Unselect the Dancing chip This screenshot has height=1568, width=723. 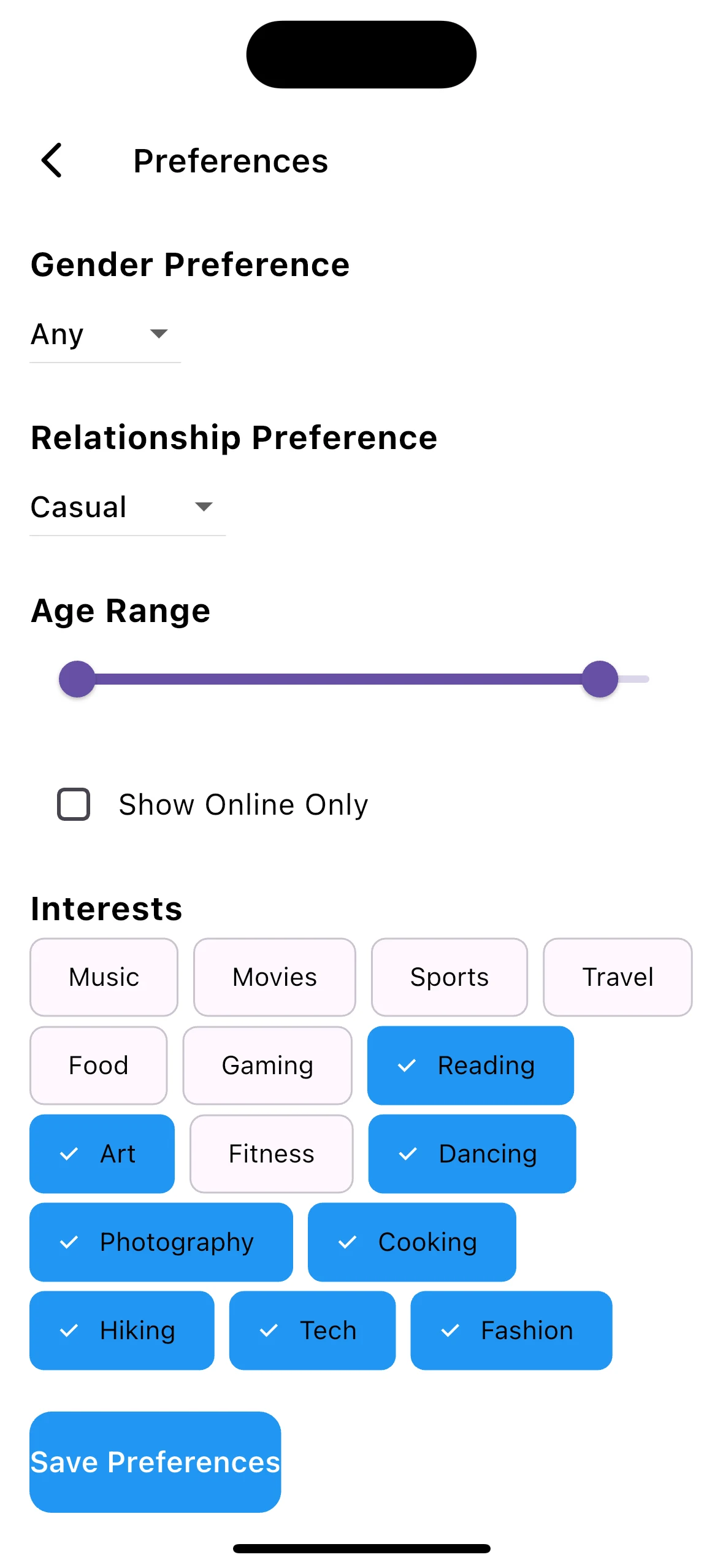[472, 1154]
